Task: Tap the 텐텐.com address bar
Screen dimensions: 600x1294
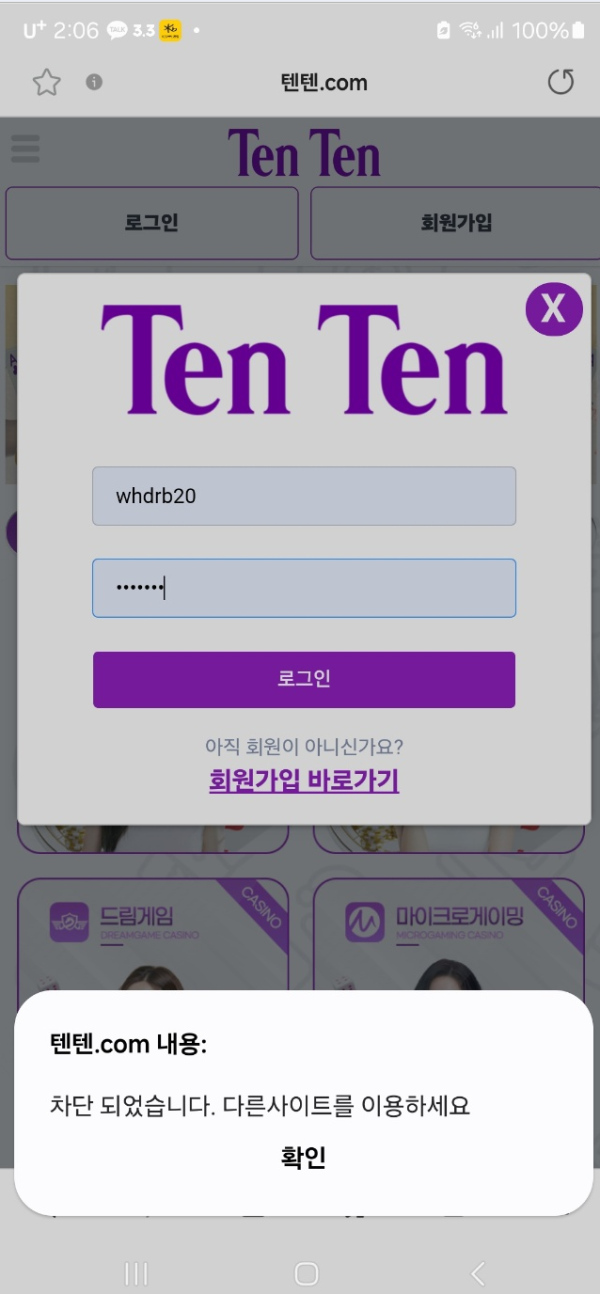Action: 324,83
